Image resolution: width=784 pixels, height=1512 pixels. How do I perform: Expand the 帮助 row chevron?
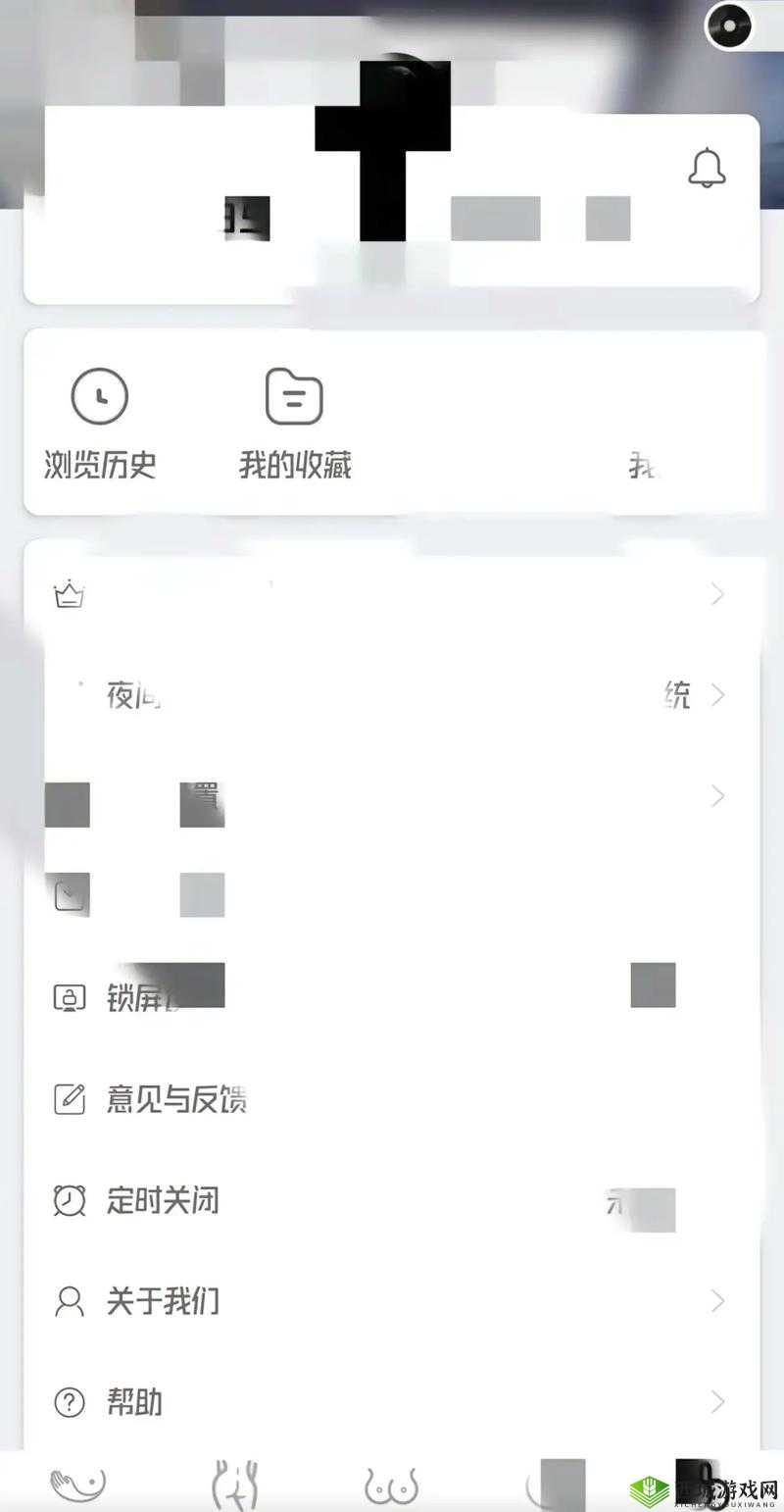[716, 1401]
